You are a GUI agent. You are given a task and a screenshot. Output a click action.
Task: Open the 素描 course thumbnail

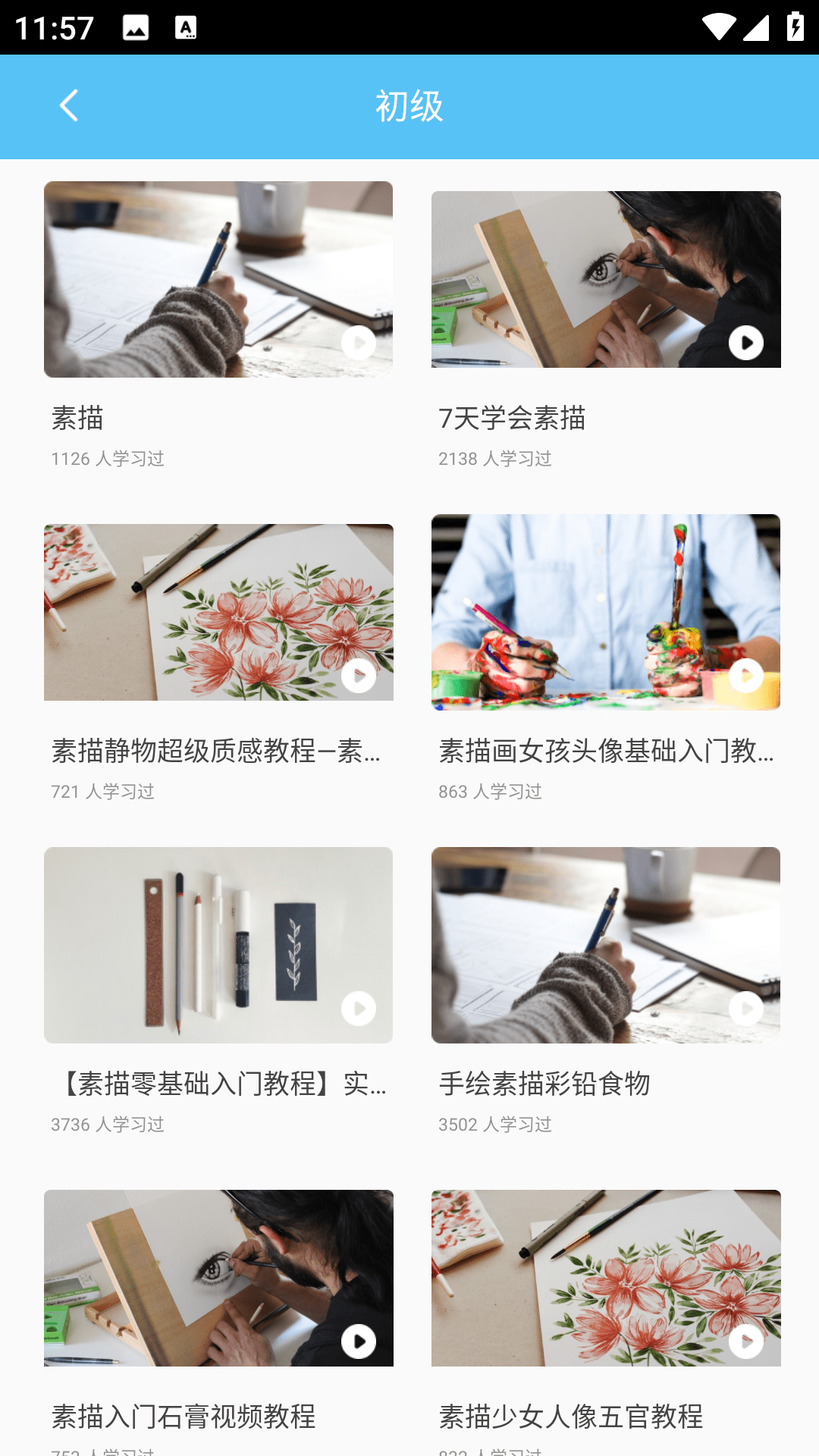pyautogui.click(x=218, y=279)
